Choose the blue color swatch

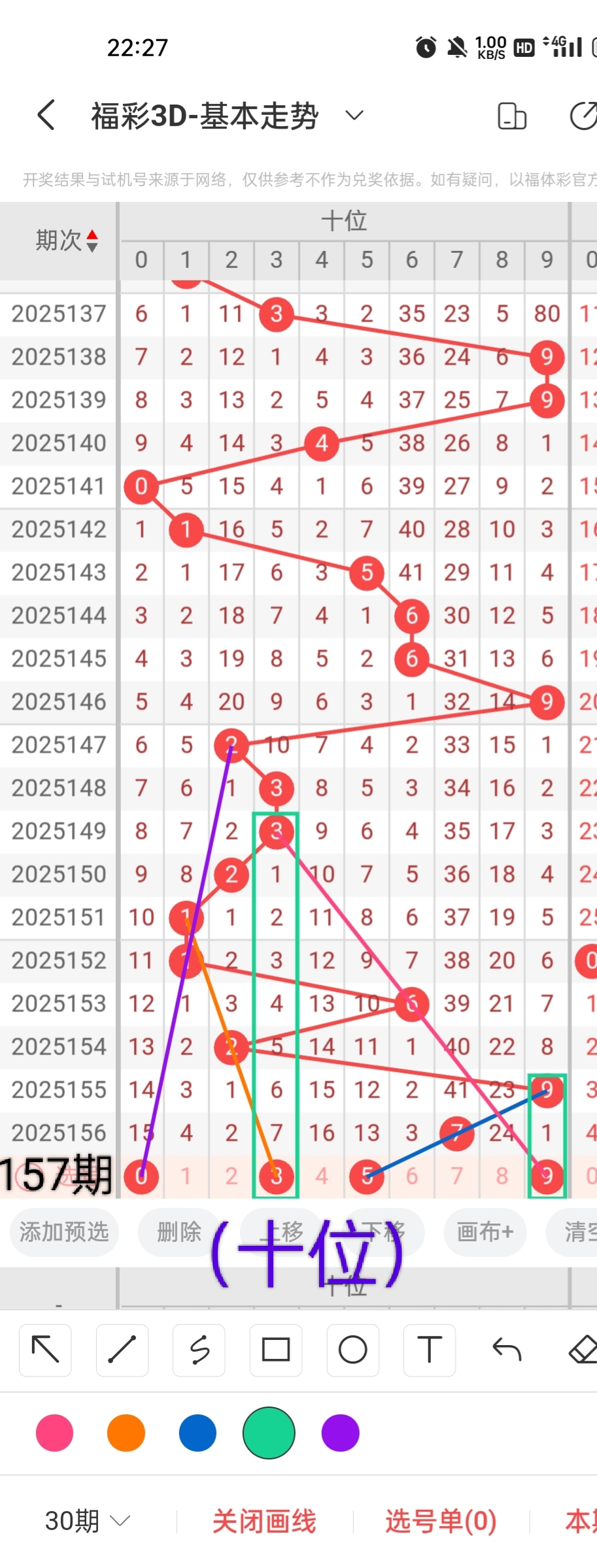[197, 1433]
